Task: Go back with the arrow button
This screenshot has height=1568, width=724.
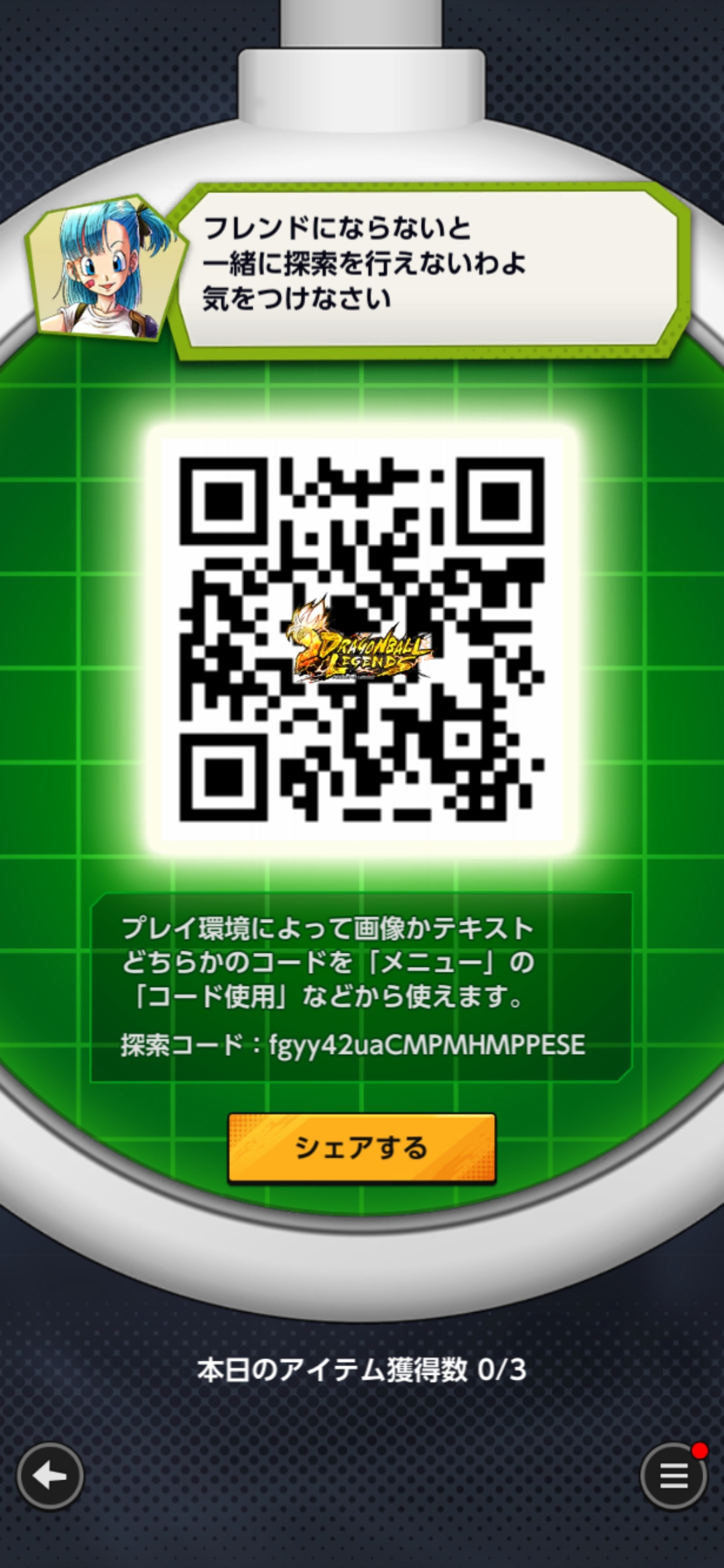Action: coord(50,1476)
